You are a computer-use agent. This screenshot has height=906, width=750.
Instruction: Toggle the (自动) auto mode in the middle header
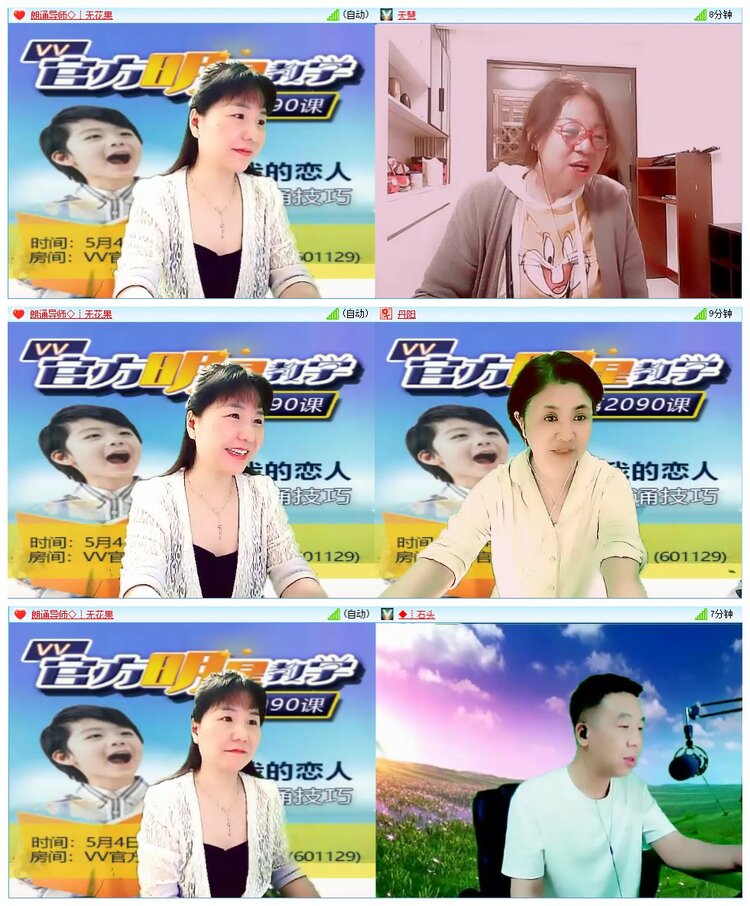point(356,314)
